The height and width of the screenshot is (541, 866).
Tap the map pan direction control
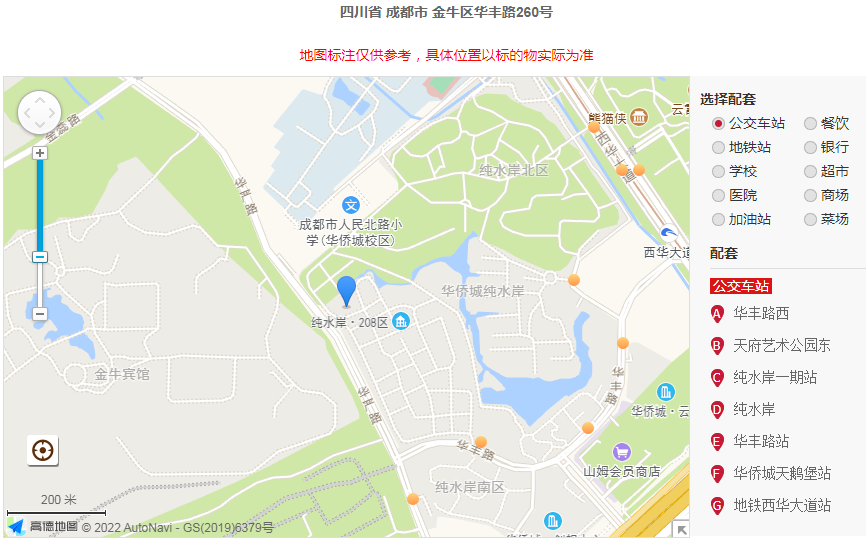[x=39, y=112]
